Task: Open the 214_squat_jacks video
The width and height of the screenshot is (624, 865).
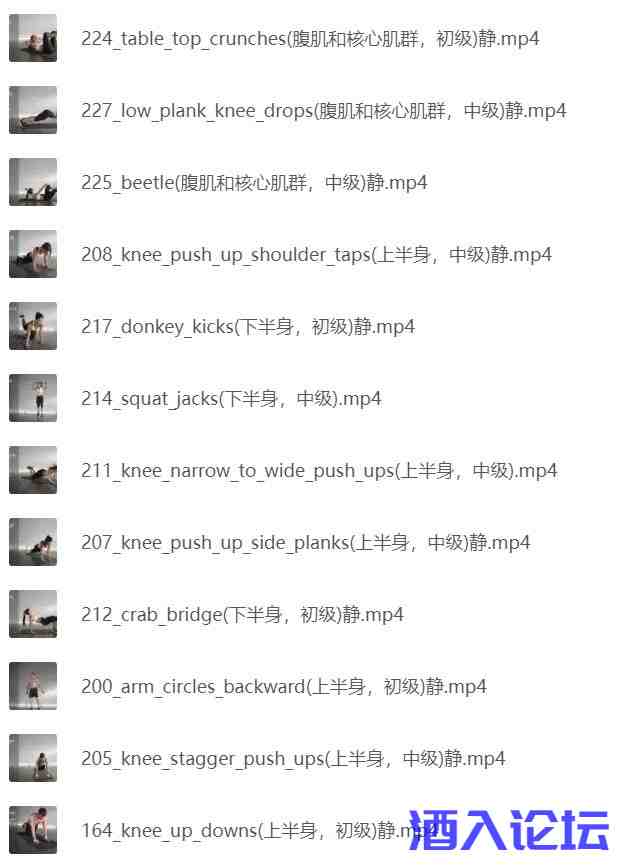Action: [x=231, y=399]
